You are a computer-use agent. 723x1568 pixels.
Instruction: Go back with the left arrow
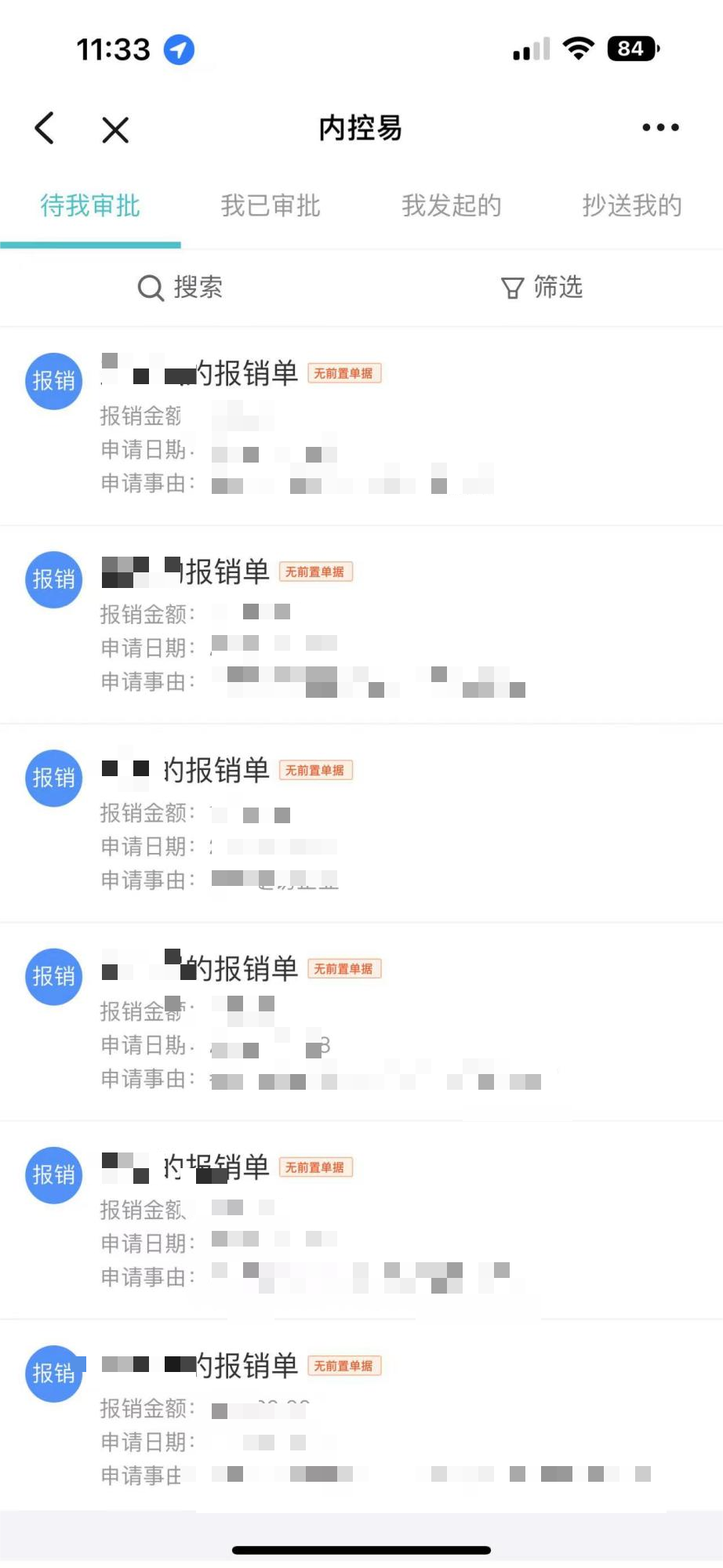45,128
